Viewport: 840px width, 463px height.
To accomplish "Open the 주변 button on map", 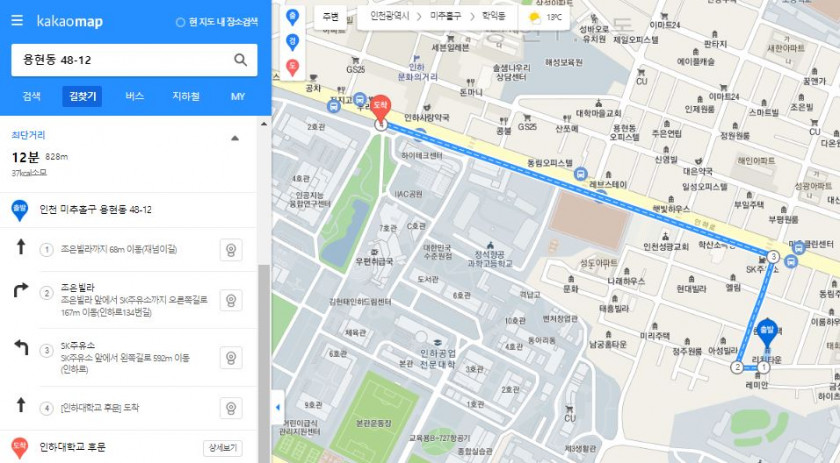I will click(x=329, y=17).
